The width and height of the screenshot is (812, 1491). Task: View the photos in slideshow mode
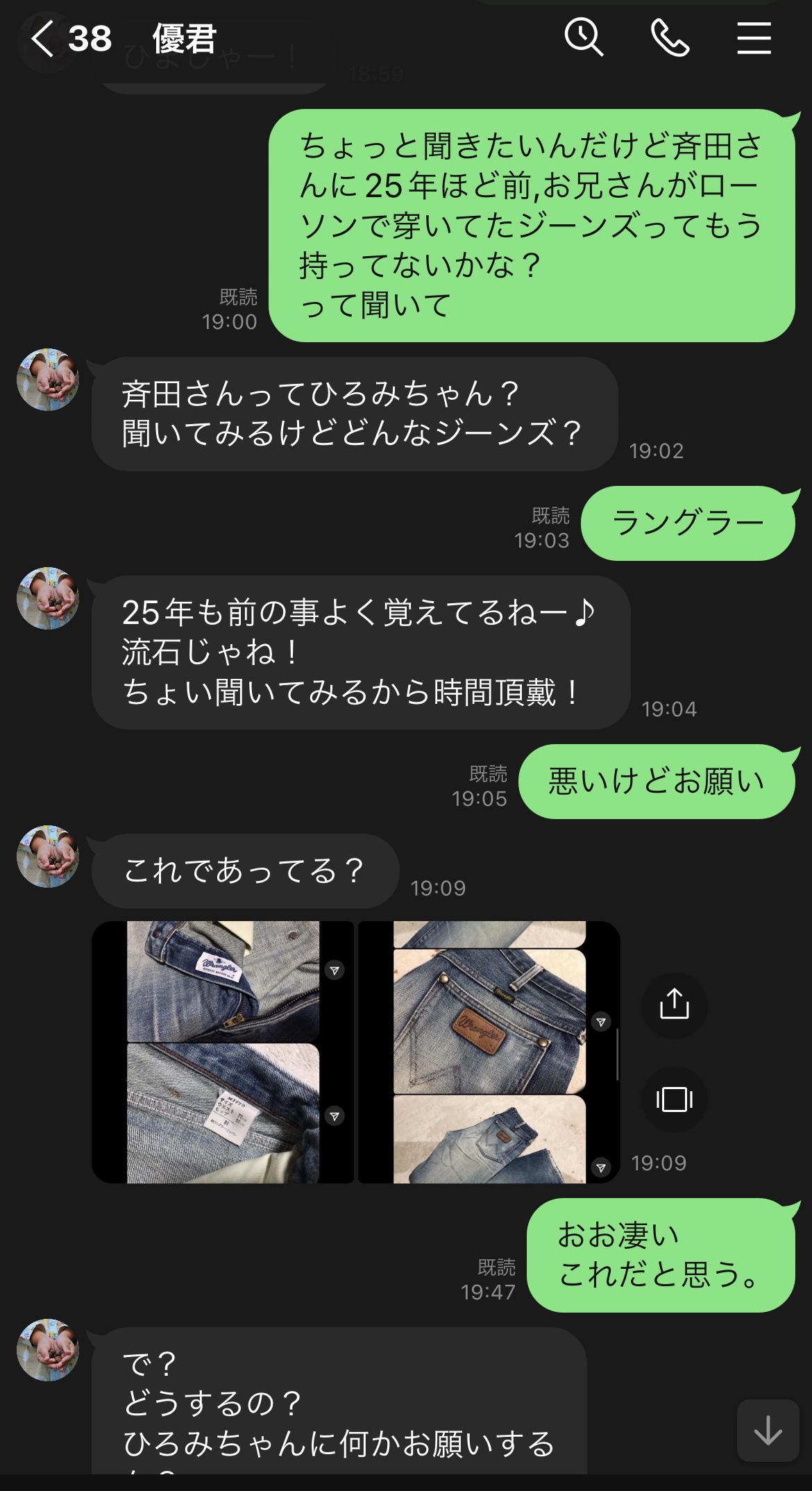[674, 1099]
